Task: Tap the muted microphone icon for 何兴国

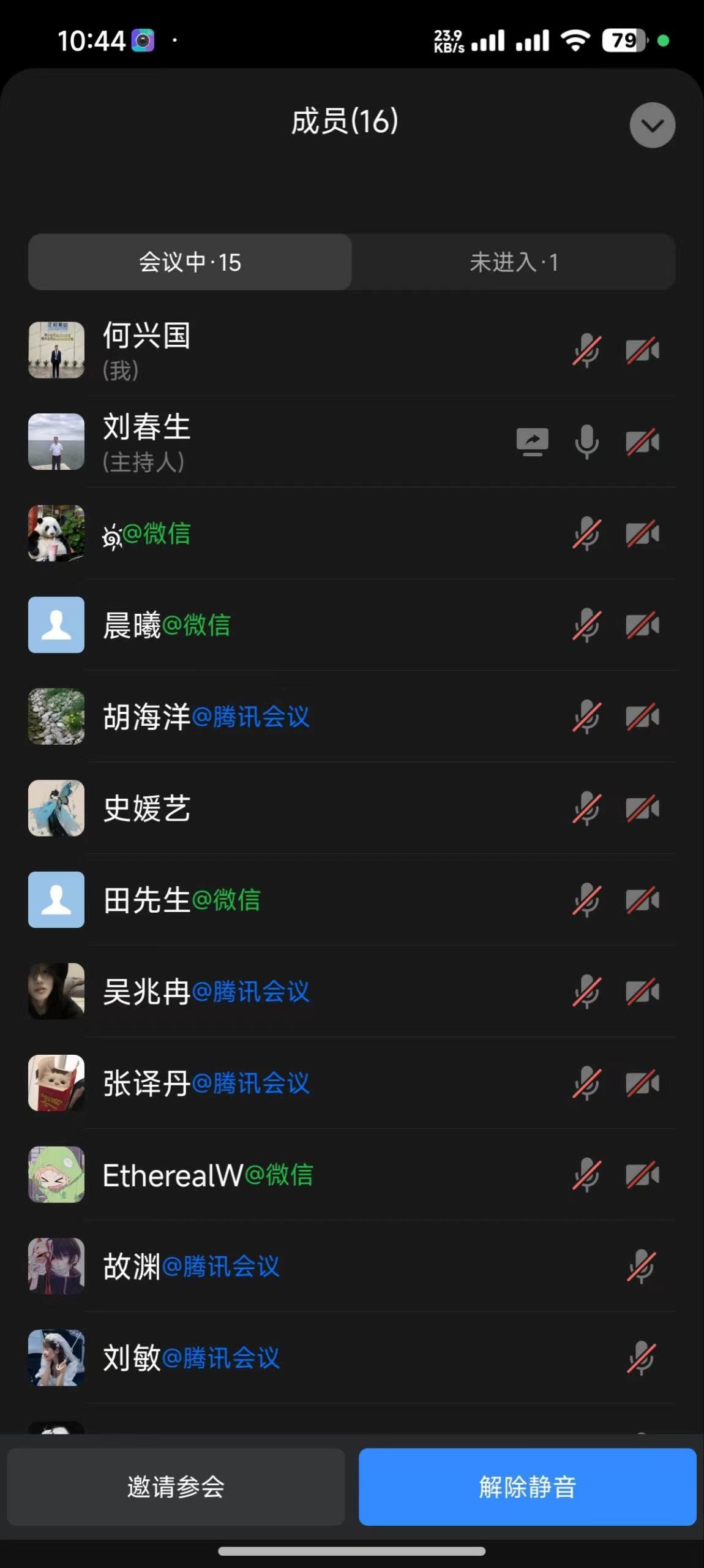Action: point(586,350)
